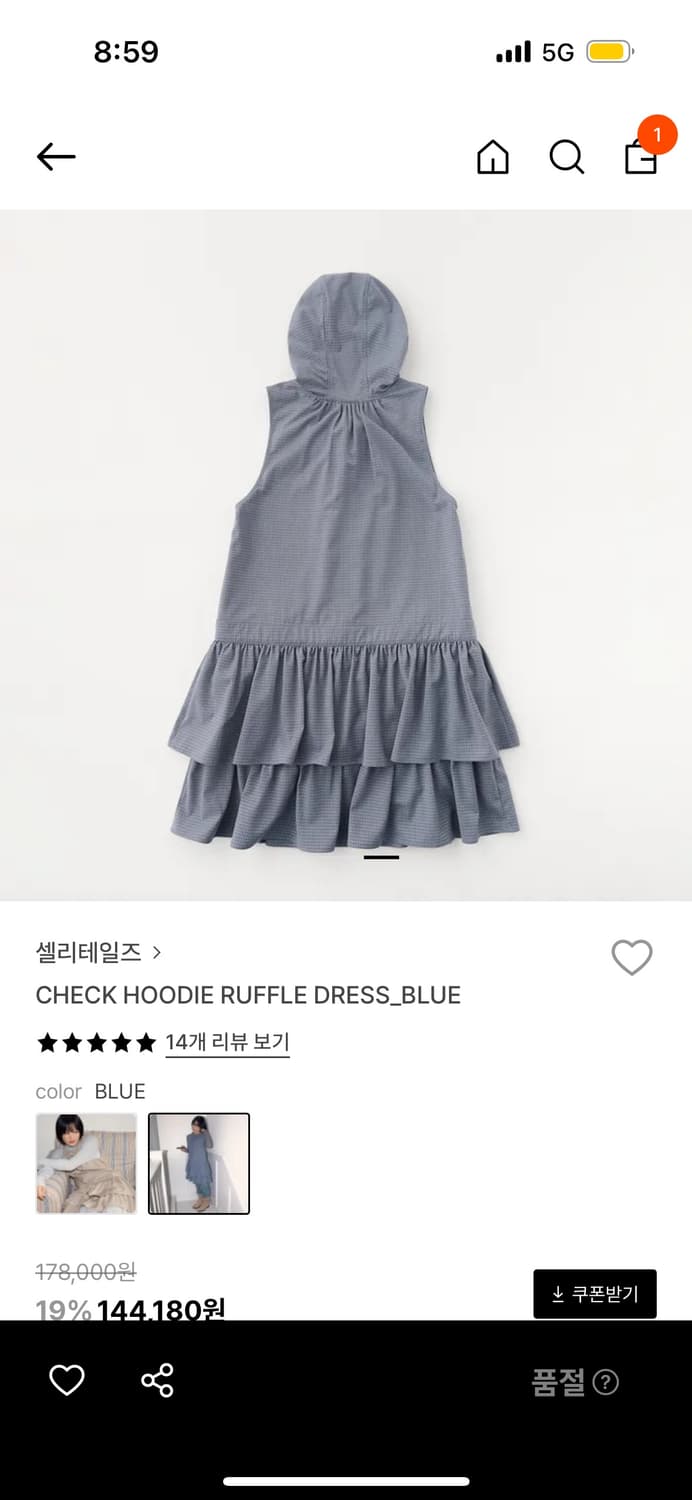Open the 셀리테일즈 brand page
The width and height of the screenshot is (692, 1500).
98,953
